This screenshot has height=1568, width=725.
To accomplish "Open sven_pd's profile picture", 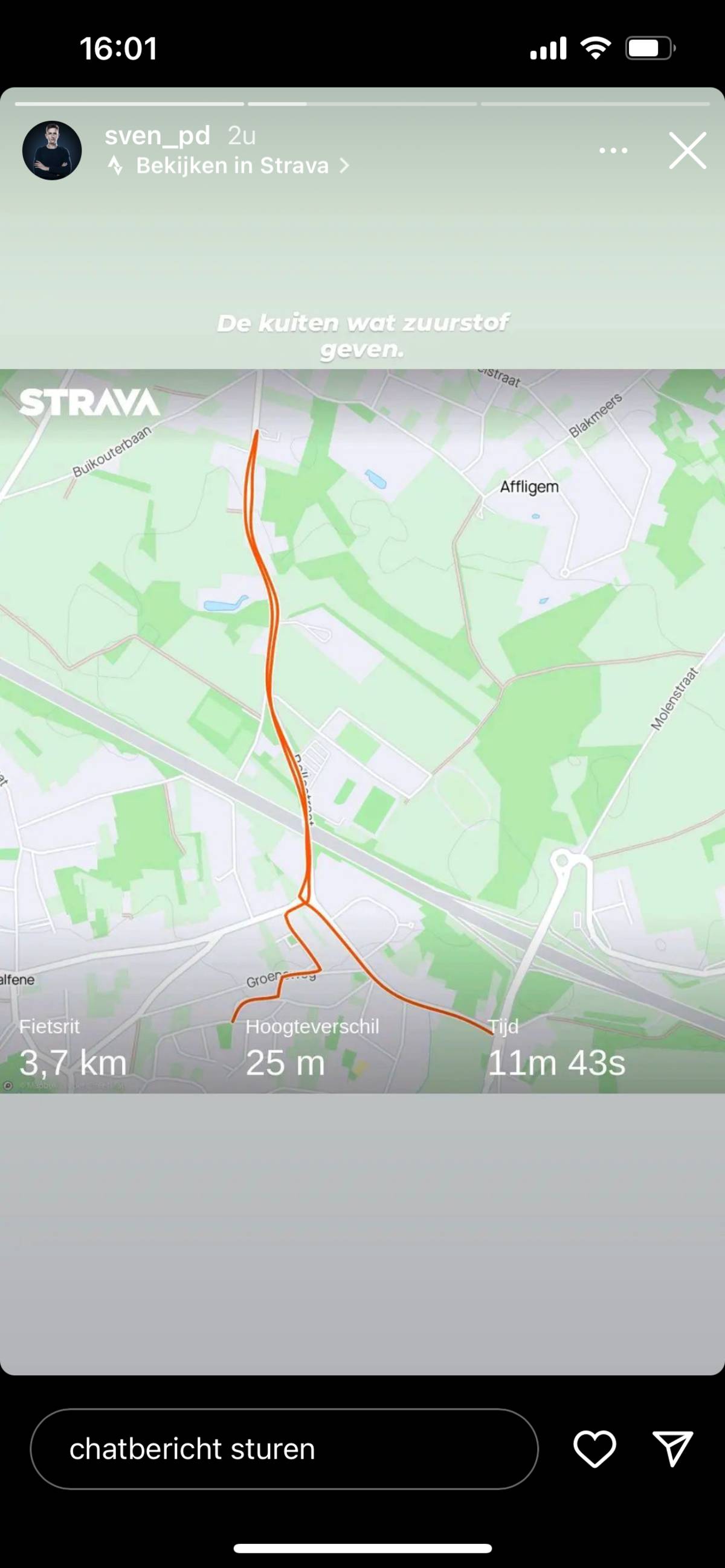I will (x=52, y=150).
